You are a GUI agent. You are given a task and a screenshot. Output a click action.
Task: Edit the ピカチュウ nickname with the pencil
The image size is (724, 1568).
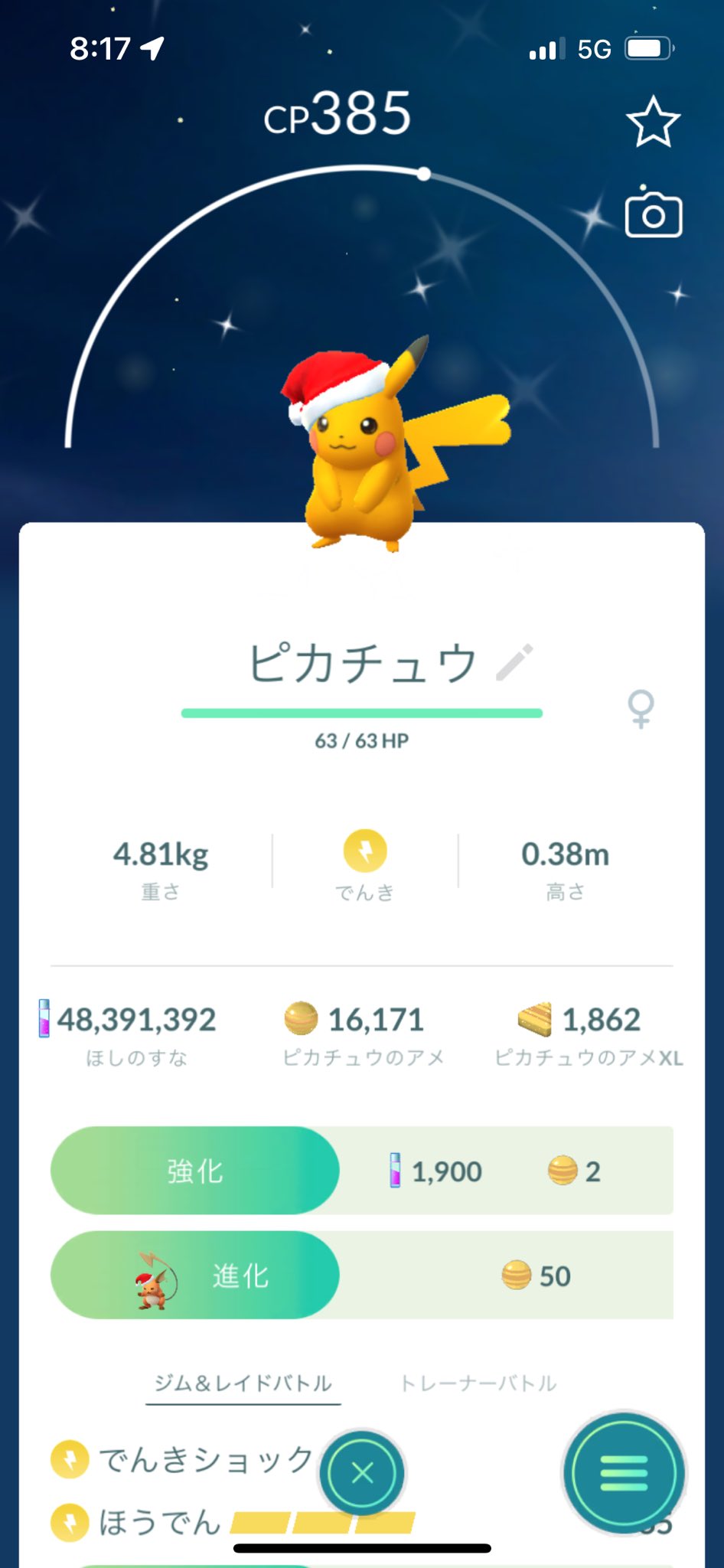coord(514,662)
